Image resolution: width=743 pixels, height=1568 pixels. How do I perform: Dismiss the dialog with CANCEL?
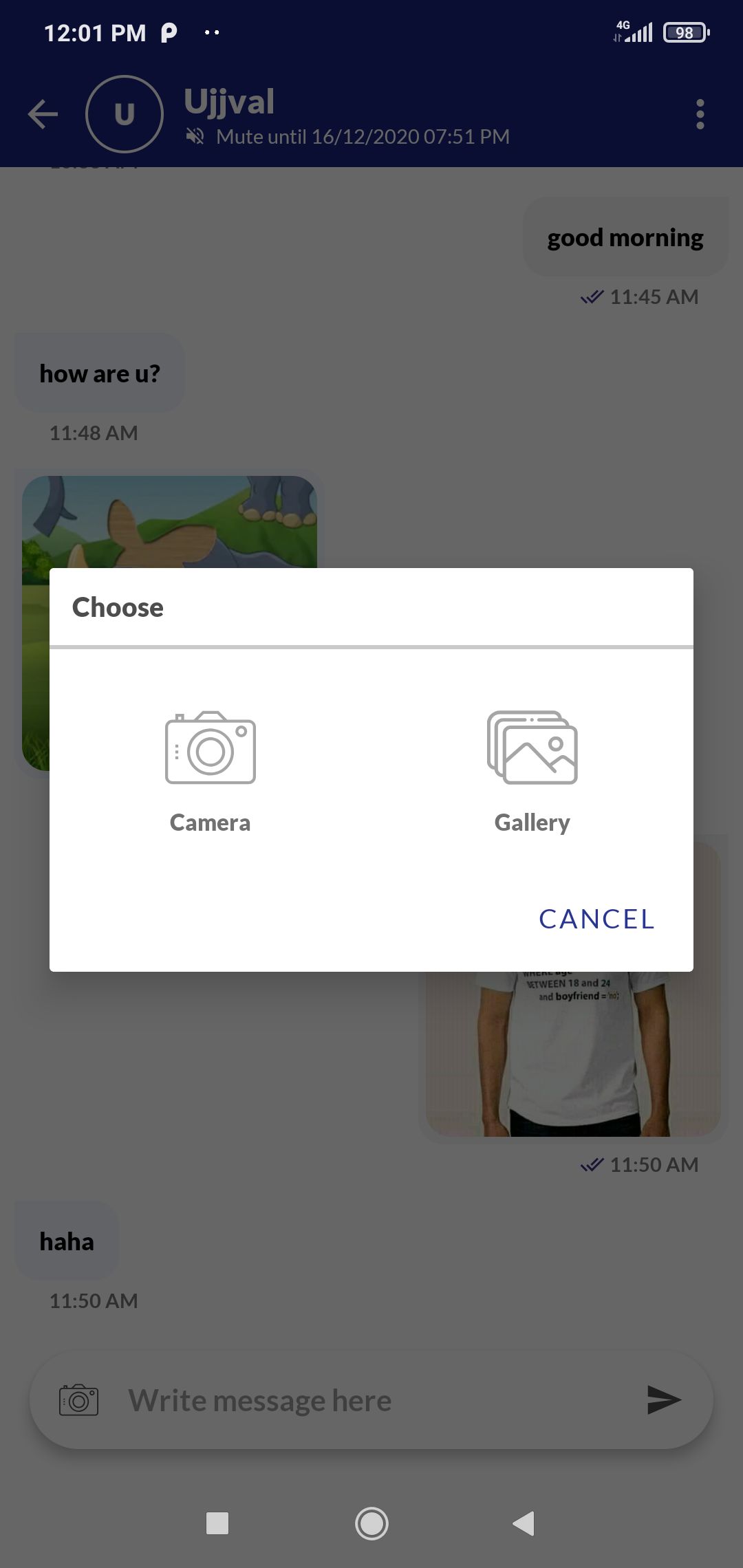(x=596, y=919)
